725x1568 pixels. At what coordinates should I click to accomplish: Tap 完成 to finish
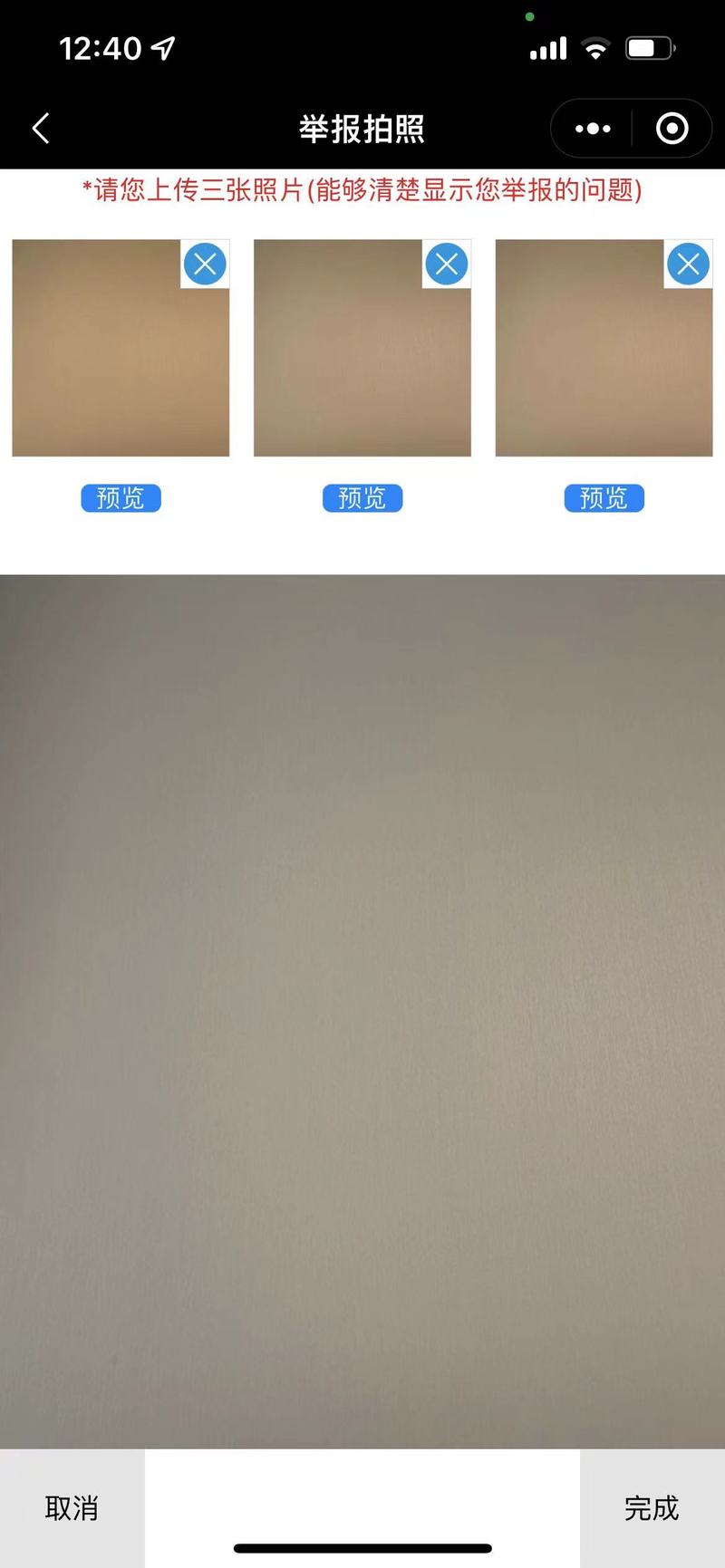click(652, 1508)
